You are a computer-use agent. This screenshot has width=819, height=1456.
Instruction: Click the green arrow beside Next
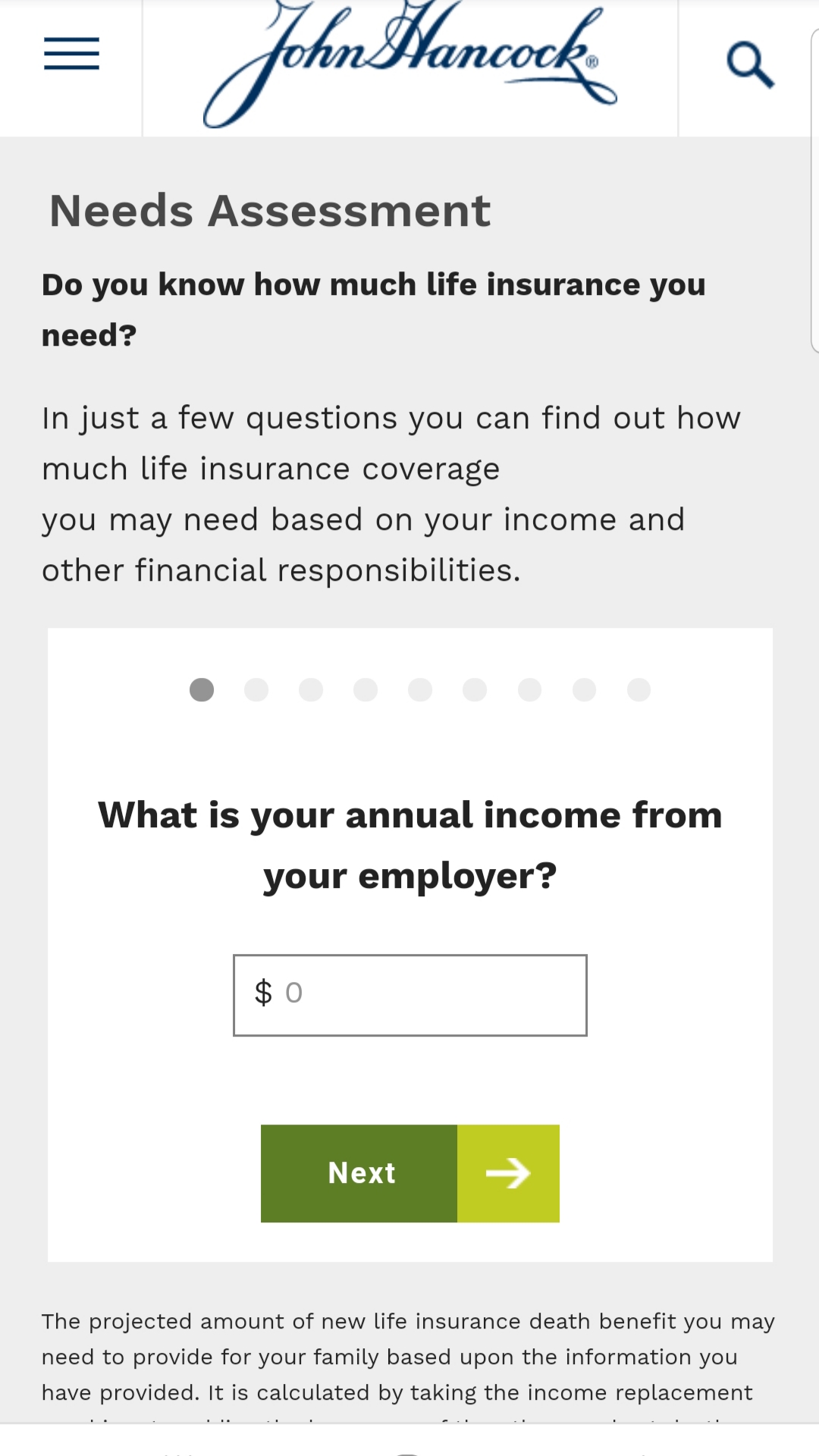point(508,1173)
